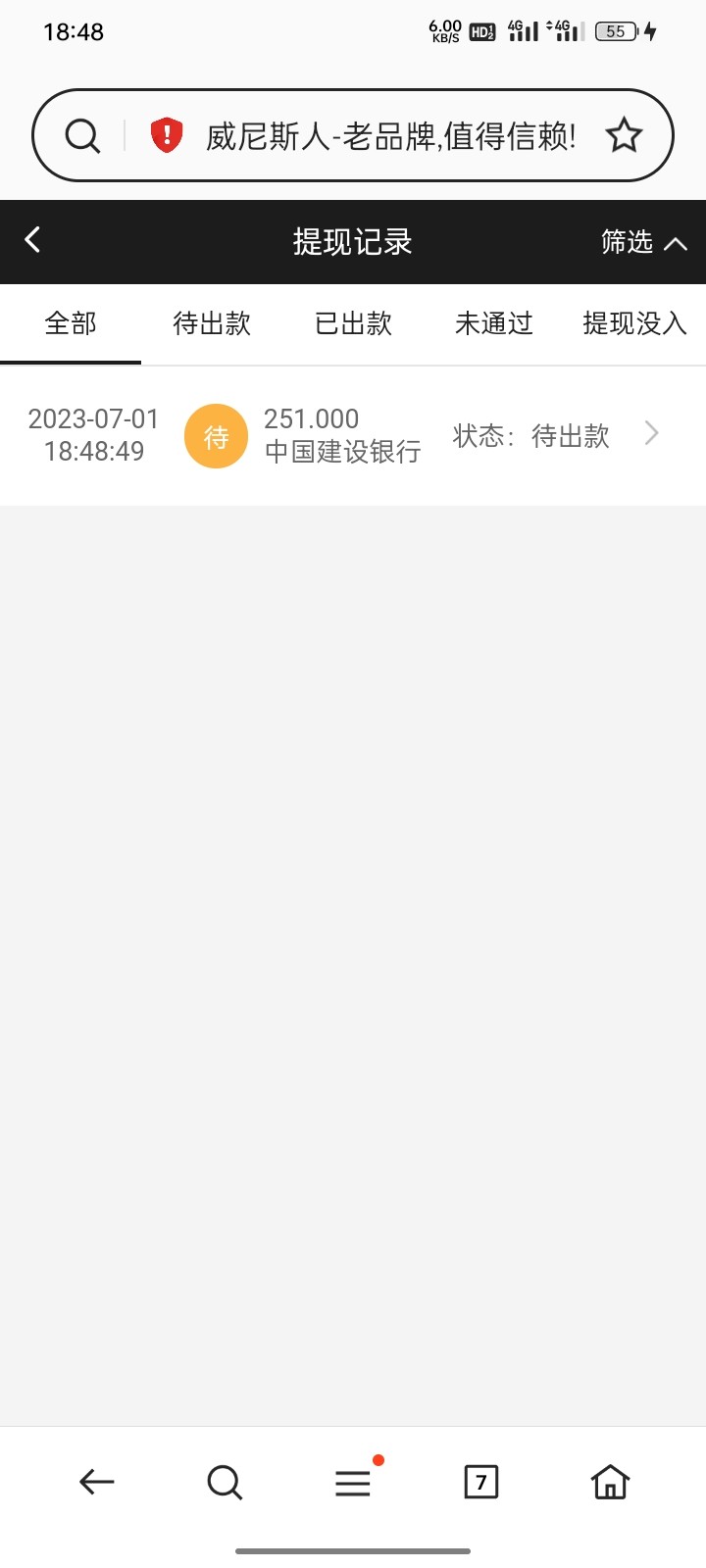The height and width of the screenshot is (1568, 706).
Task: Tap the red security shield icon
Action: tap(167, 135)
